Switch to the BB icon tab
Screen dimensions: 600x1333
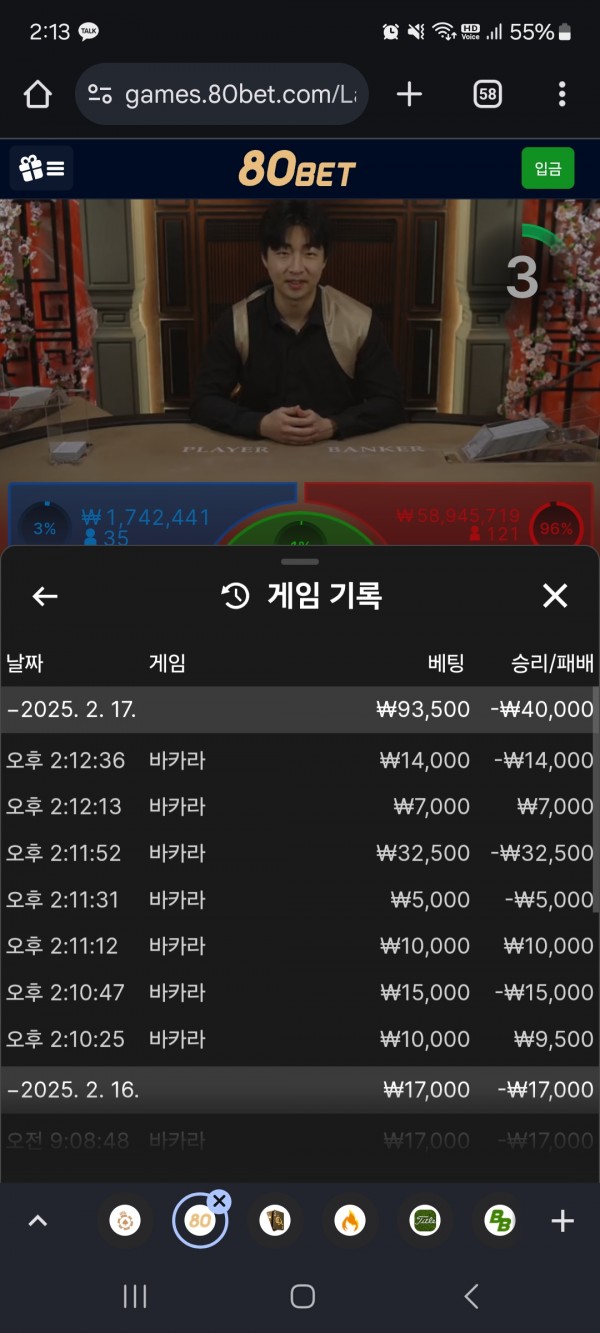click(x=499, y=1221)
